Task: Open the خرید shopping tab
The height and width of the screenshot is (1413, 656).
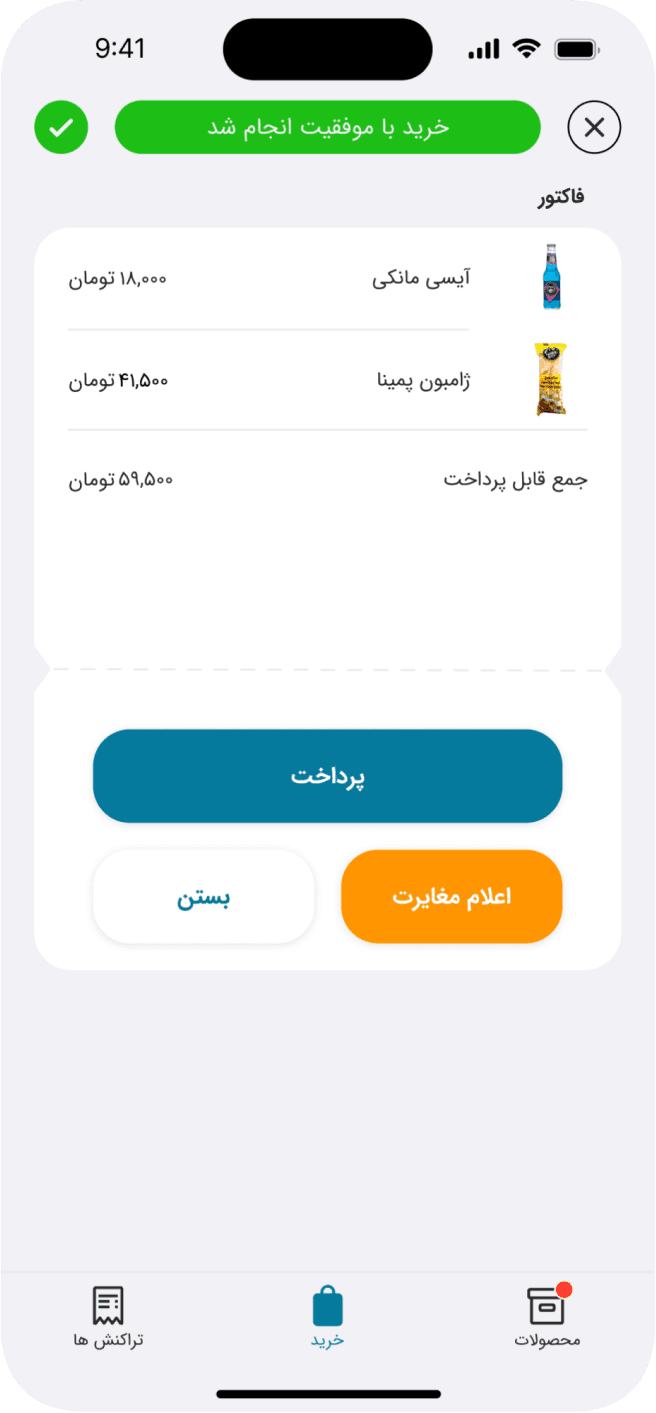Action: [x=328, y=1317]
